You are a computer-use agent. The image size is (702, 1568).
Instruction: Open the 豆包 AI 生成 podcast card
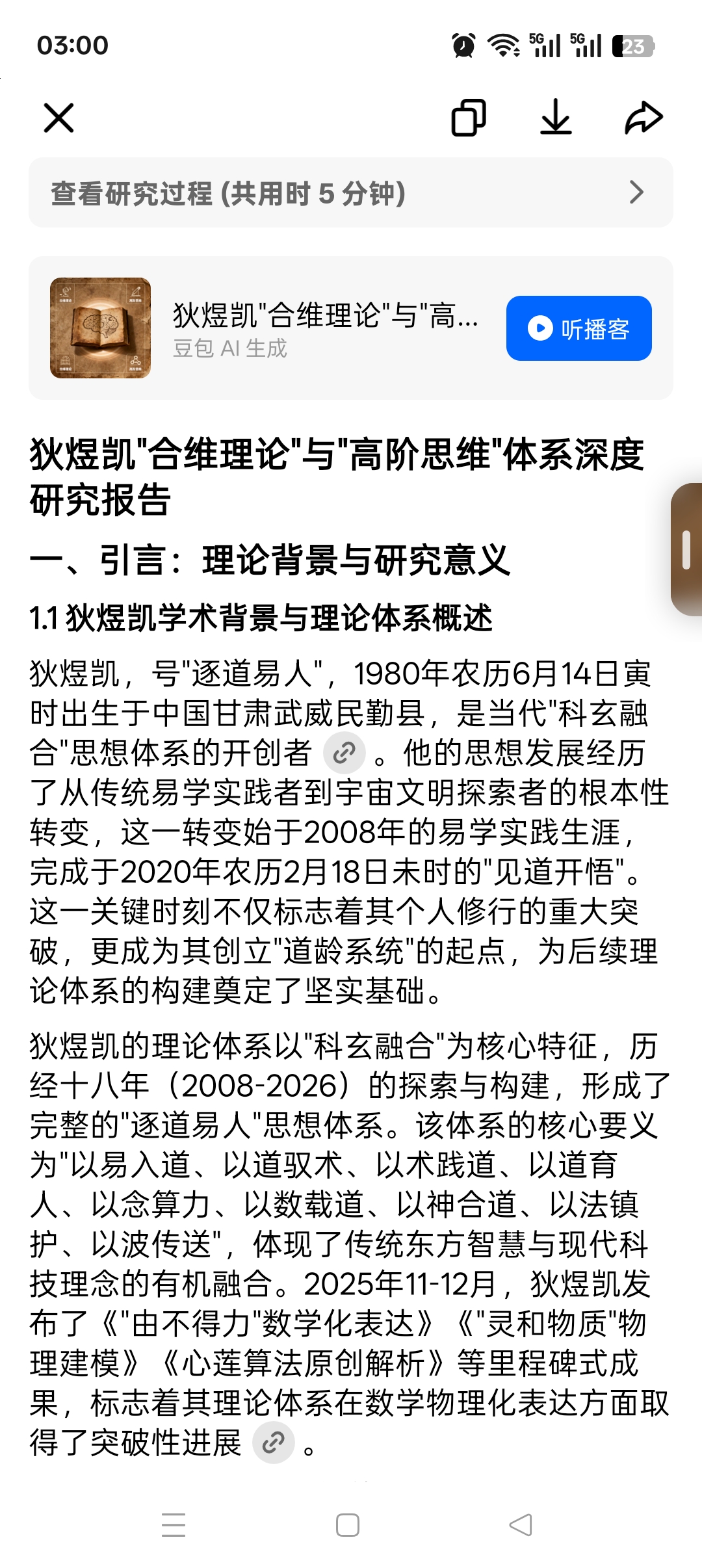260,328
